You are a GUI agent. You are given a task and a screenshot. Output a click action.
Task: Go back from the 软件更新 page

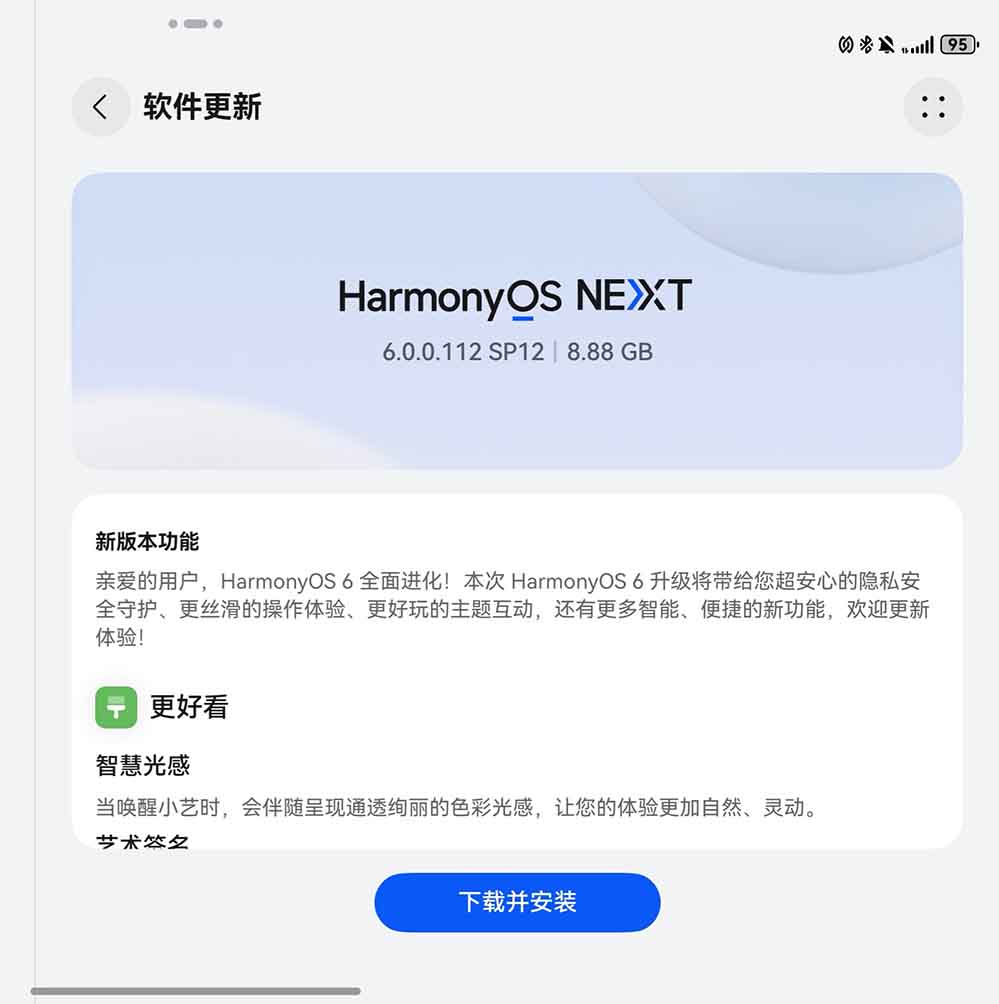100,107
